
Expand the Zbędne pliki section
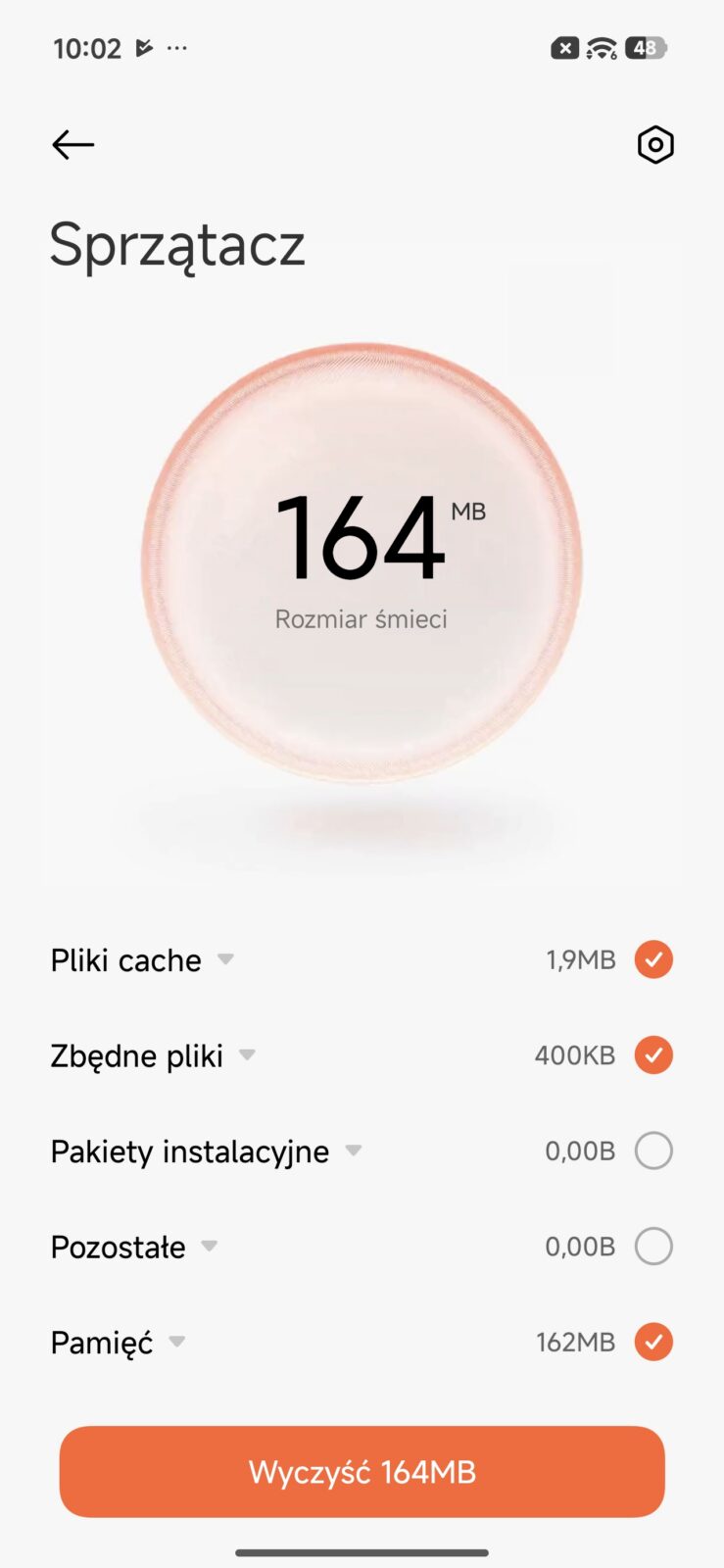click(247, 1055)
